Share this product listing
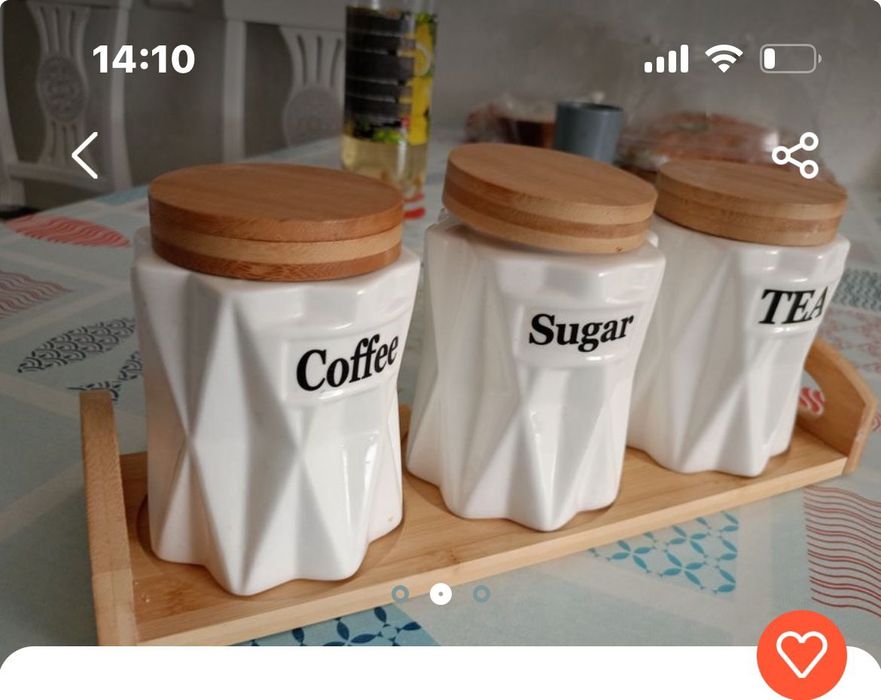Screen dimensions: 881x700 click(795, 156)
